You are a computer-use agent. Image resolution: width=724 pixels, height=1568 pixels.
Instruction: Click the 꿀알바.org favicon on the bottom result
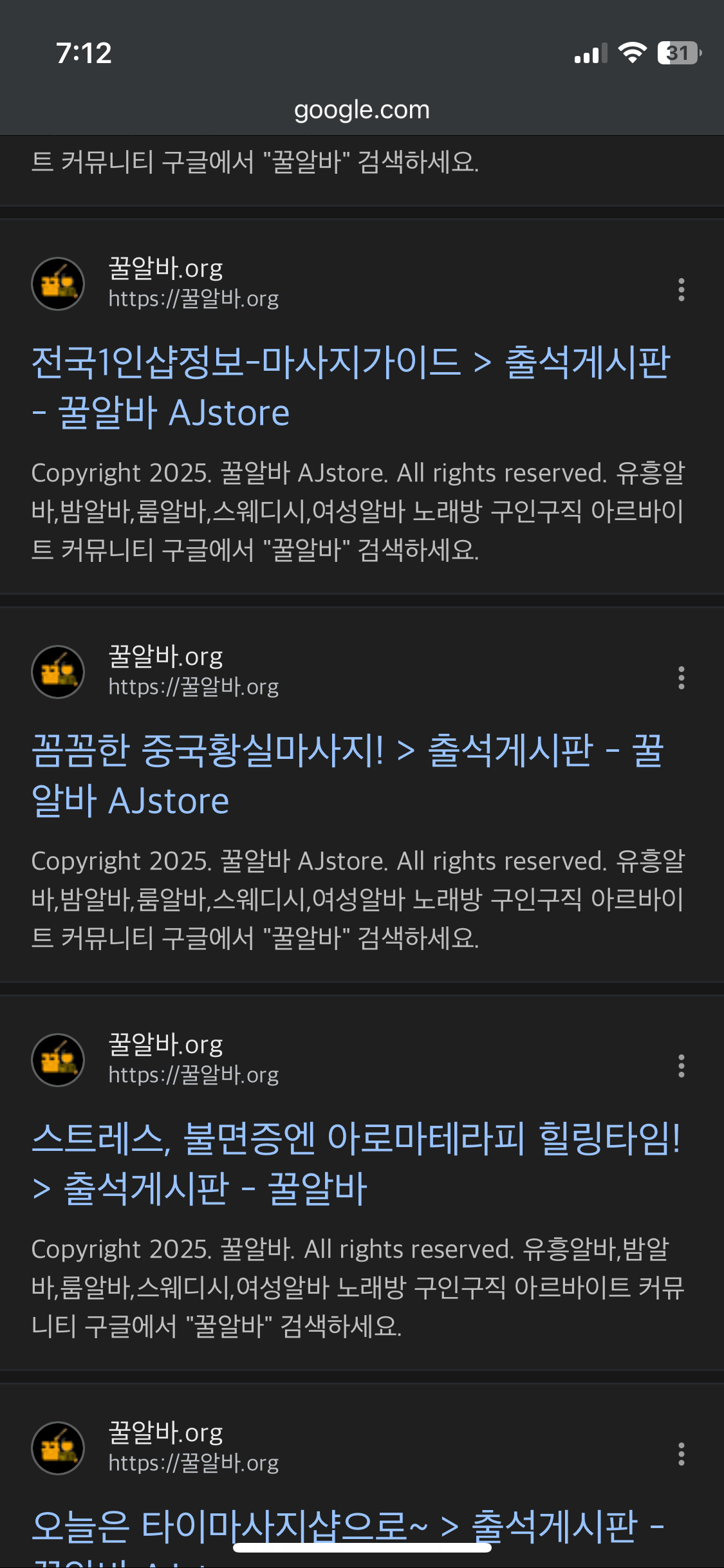tap(58, 1447)
